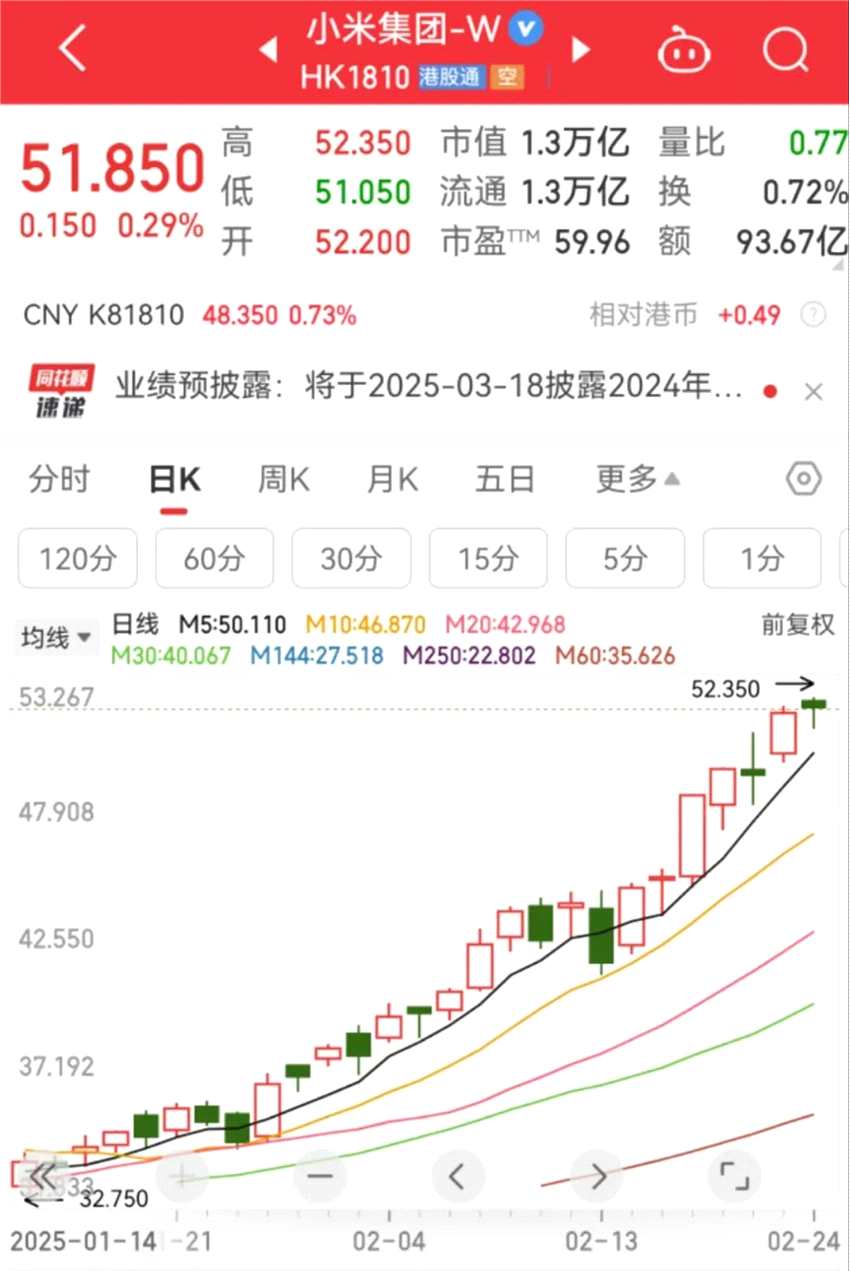Switch to the 周K chart tab

pos(284,480)
